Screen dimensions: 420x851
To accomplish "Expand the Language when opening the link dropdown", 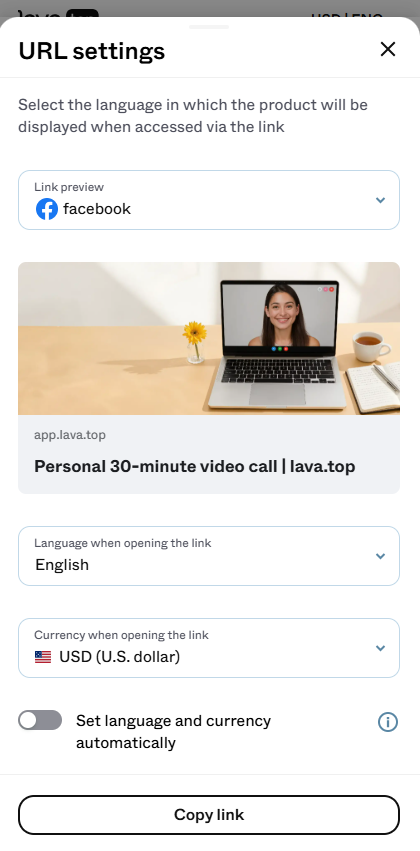I will pyautogui.click(x=209, y=556).
